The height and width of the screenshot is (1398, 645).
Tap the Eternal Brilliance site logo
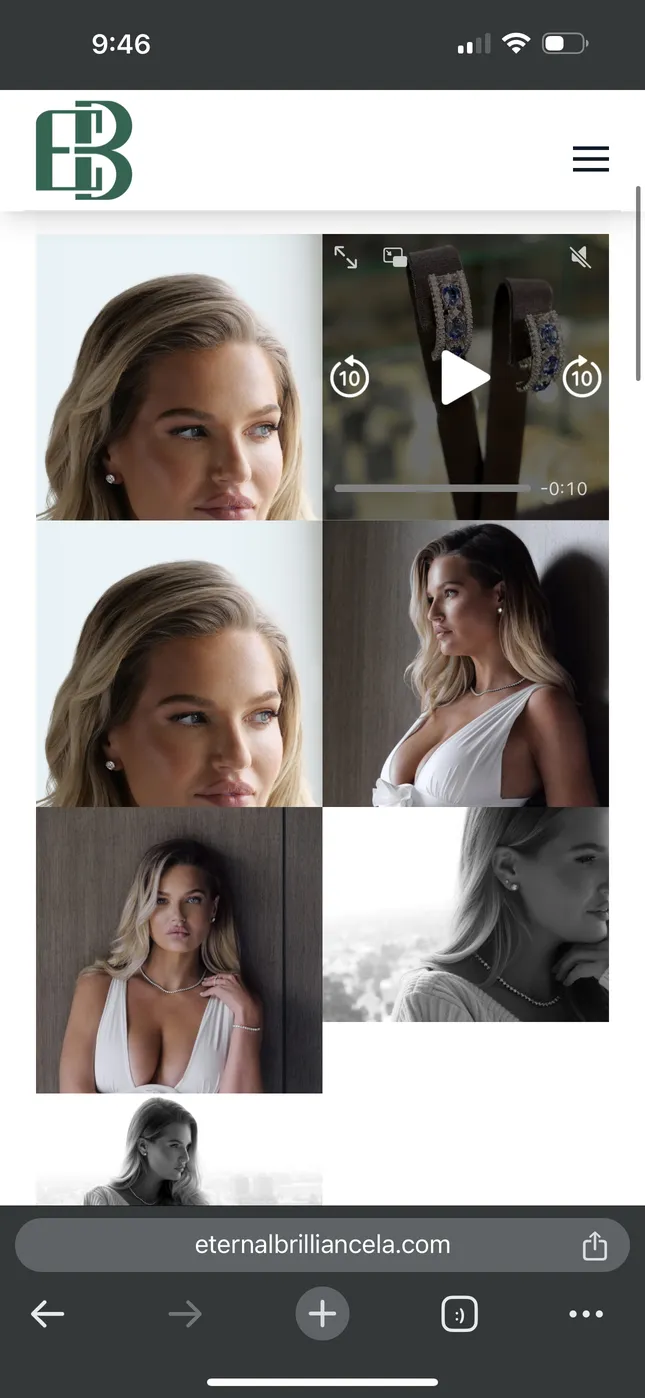84,151
